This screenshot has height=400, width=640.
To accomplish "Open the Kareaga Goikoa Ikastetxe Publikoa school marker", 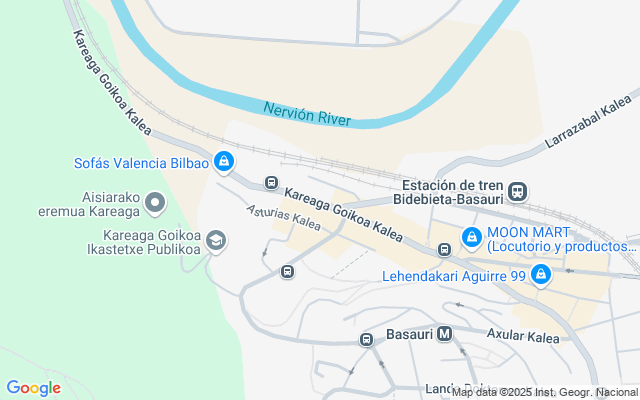I will (x=215, y=241).
